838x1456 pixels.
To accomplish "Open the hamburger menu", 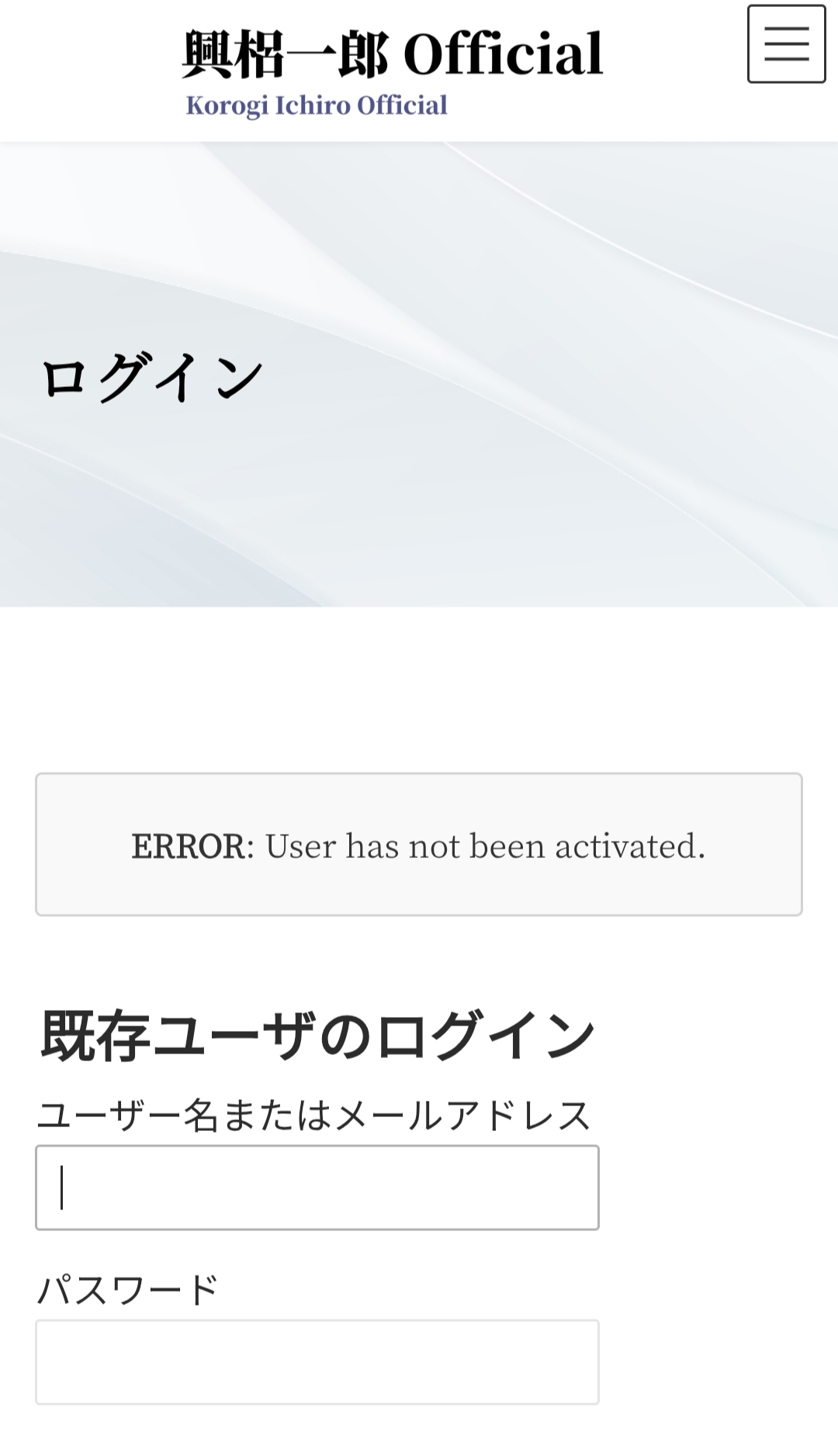I will 786,43.
